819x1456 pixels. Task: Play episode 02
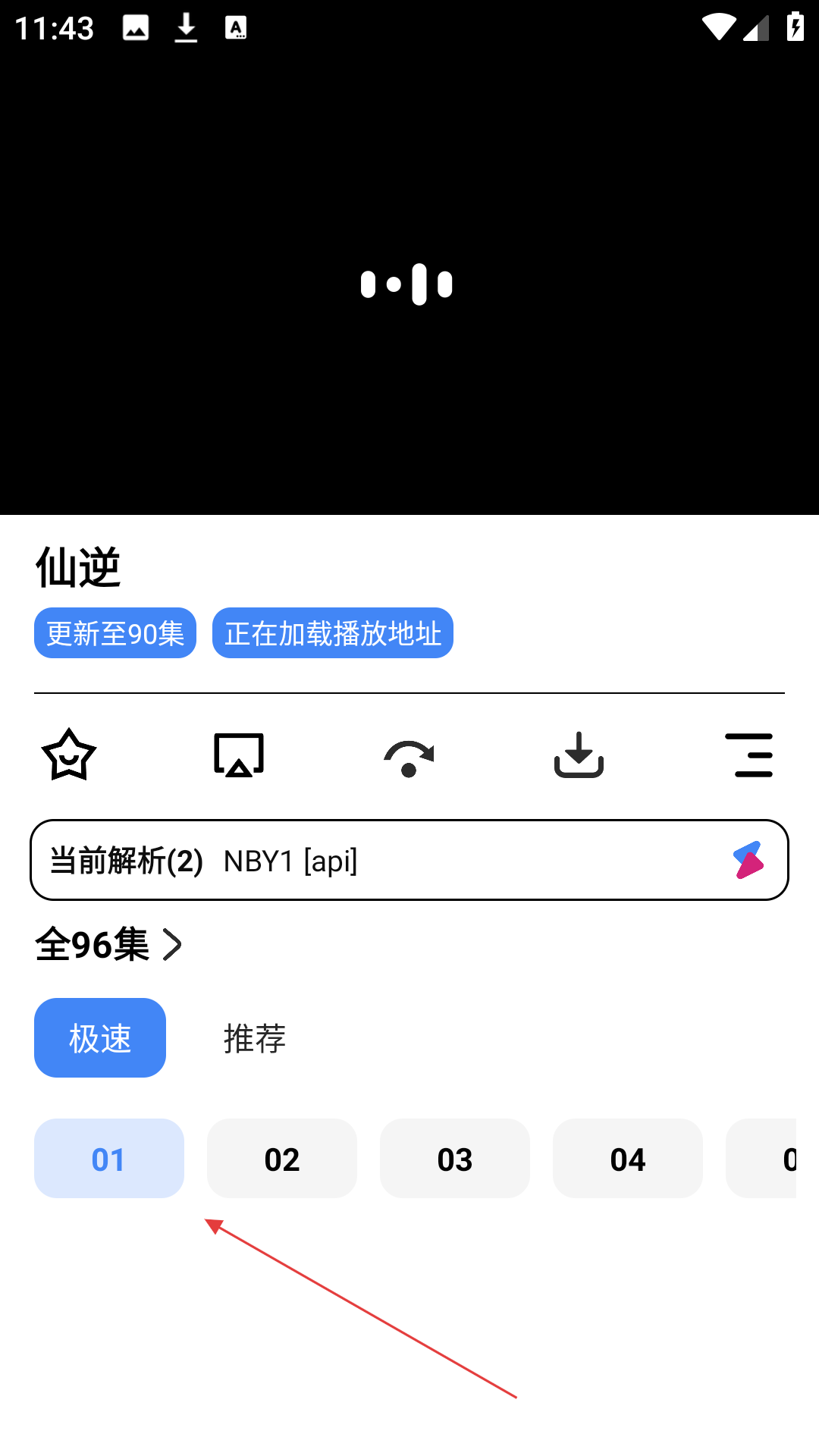point(282,1159)
